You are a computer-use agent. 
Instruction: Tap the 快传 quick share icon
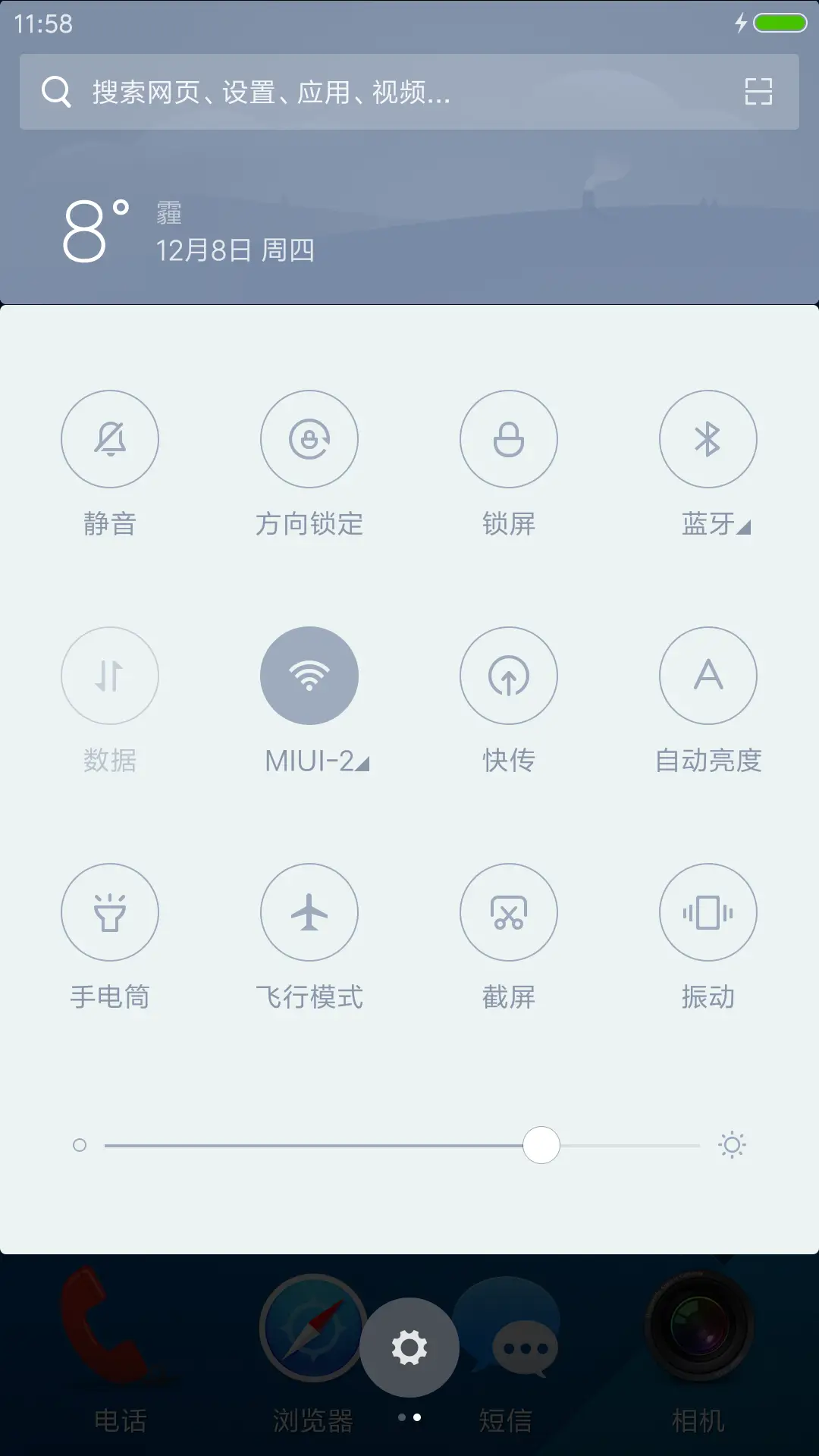509,676
